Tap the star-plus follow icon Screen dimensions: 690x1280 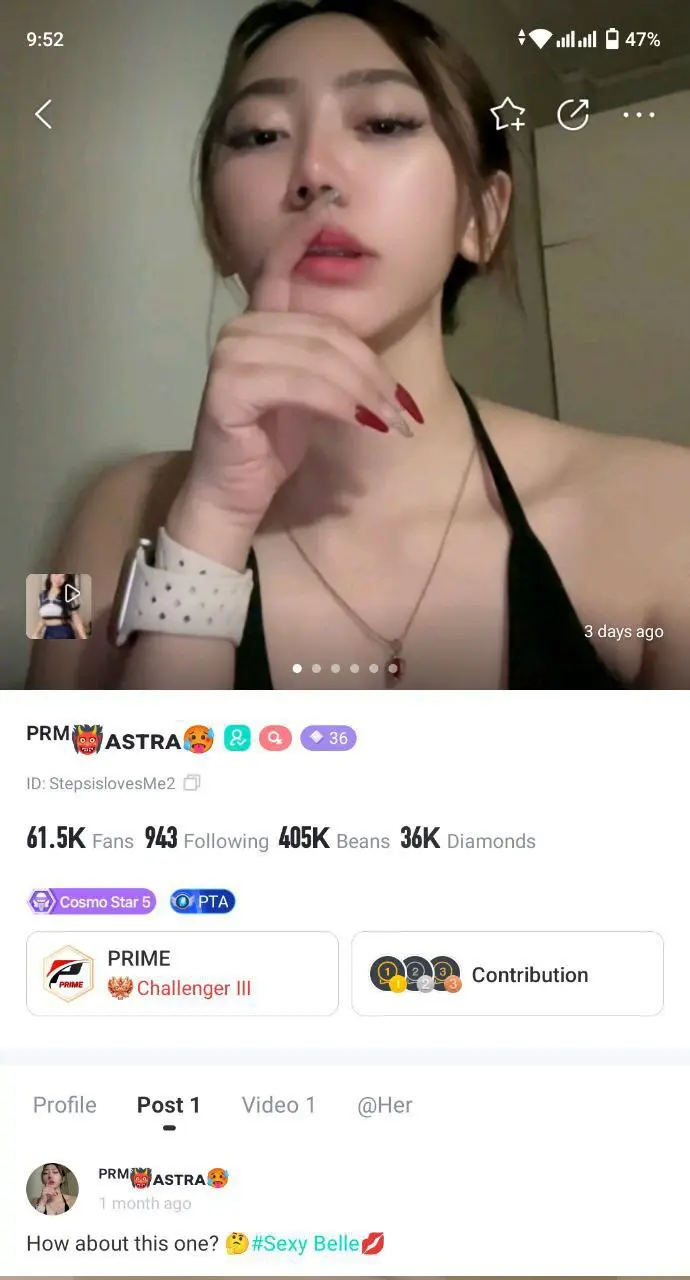[x=508, y=115]
